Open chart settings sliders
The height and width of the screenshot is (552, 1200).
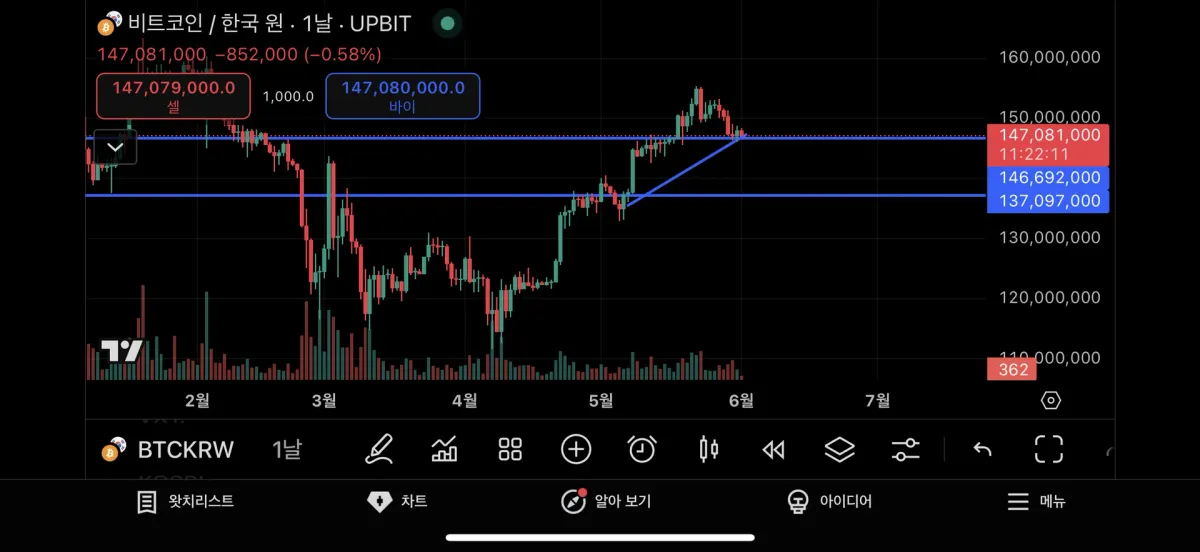tap(905, 450)
